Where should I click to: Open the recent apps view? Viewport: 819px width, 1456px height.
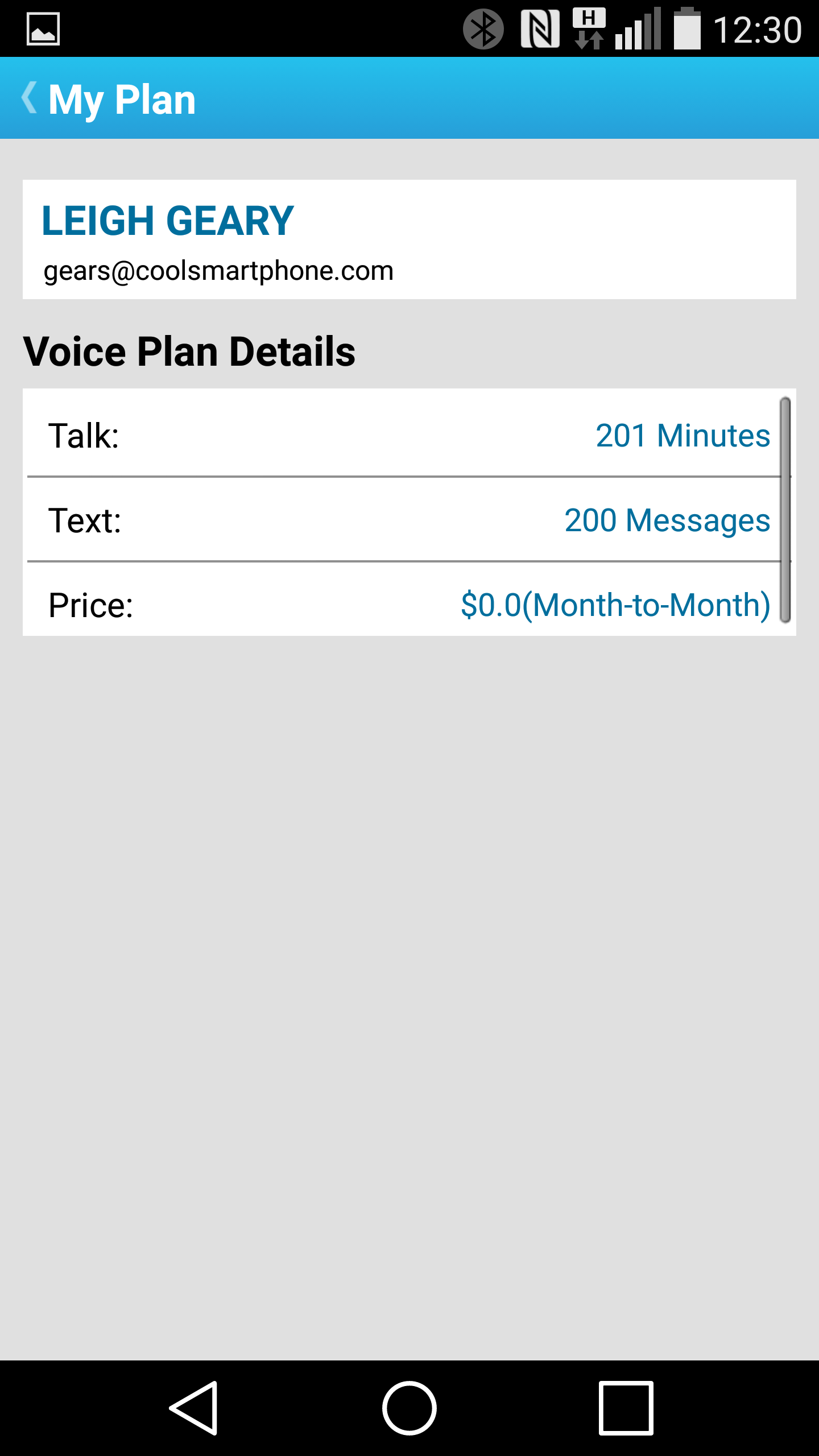626,1408
